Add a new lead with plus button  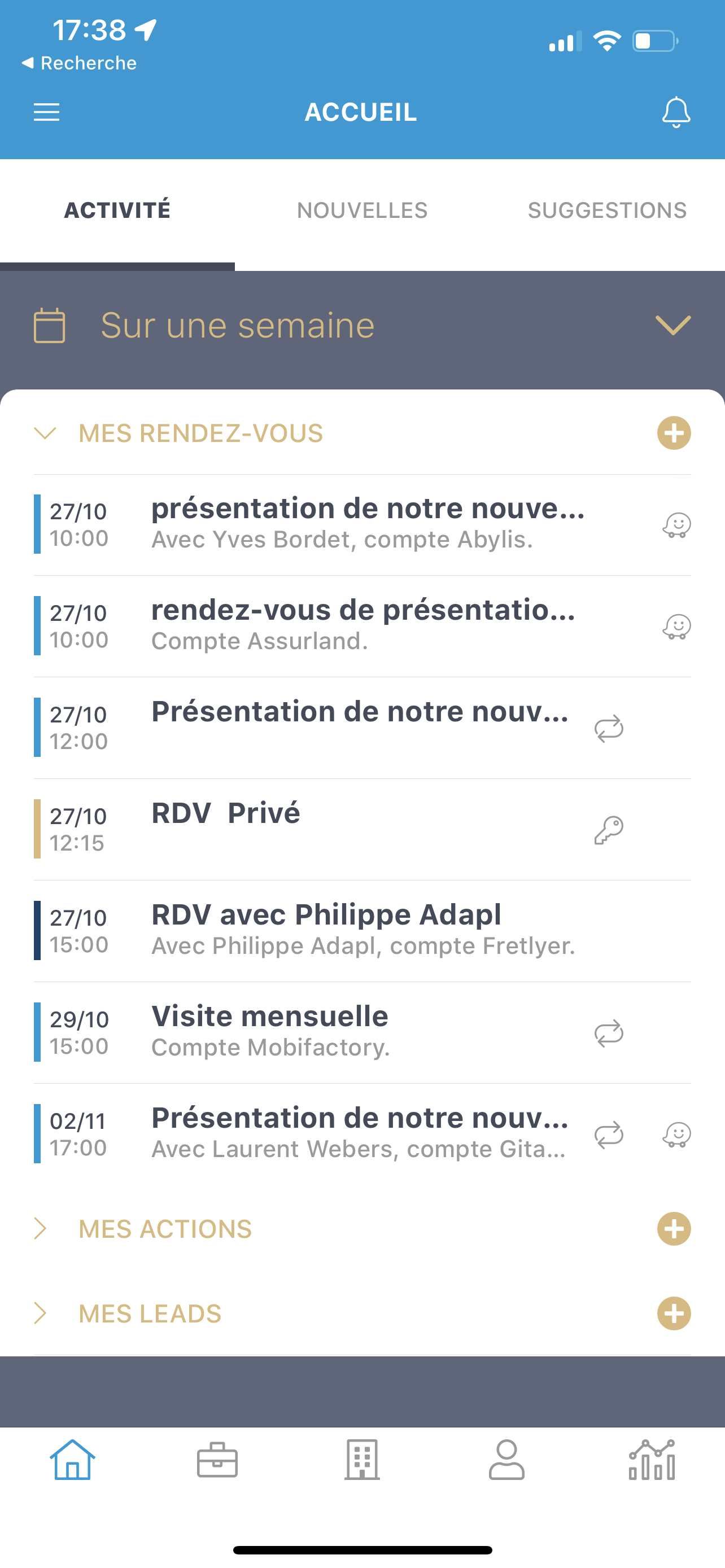(x=674, y=1313)
